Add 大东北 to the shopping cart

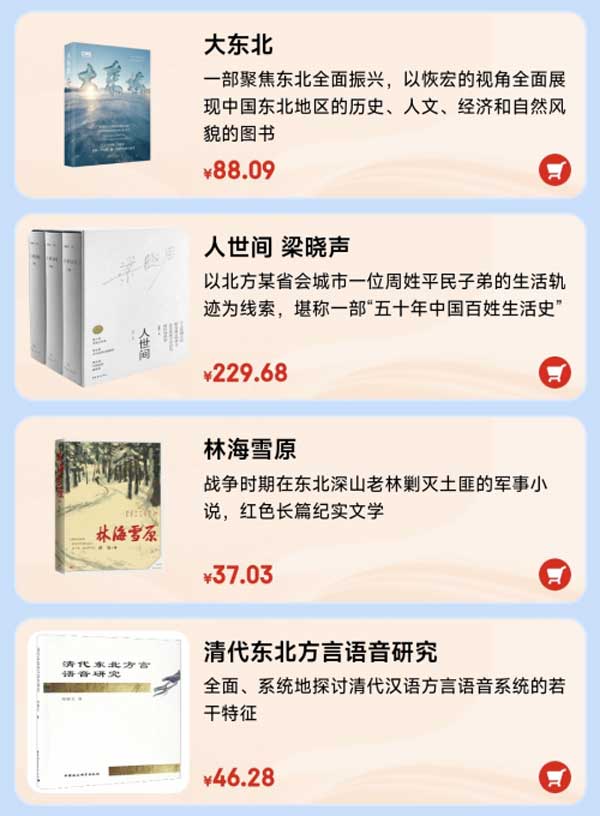coord(554,170)
